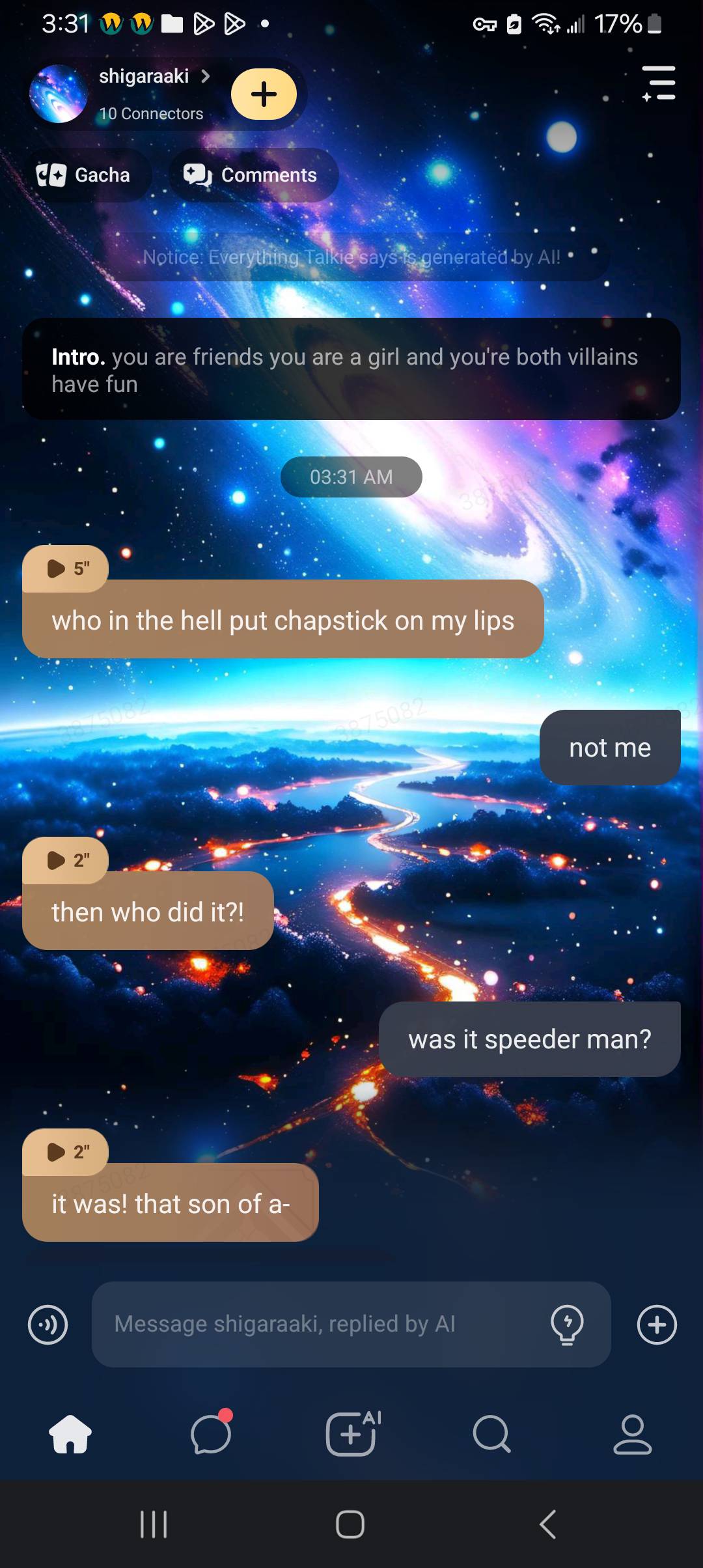Open the plus attachments menu beside input
The image size is (703, 1568).
tap(657, 1324)
